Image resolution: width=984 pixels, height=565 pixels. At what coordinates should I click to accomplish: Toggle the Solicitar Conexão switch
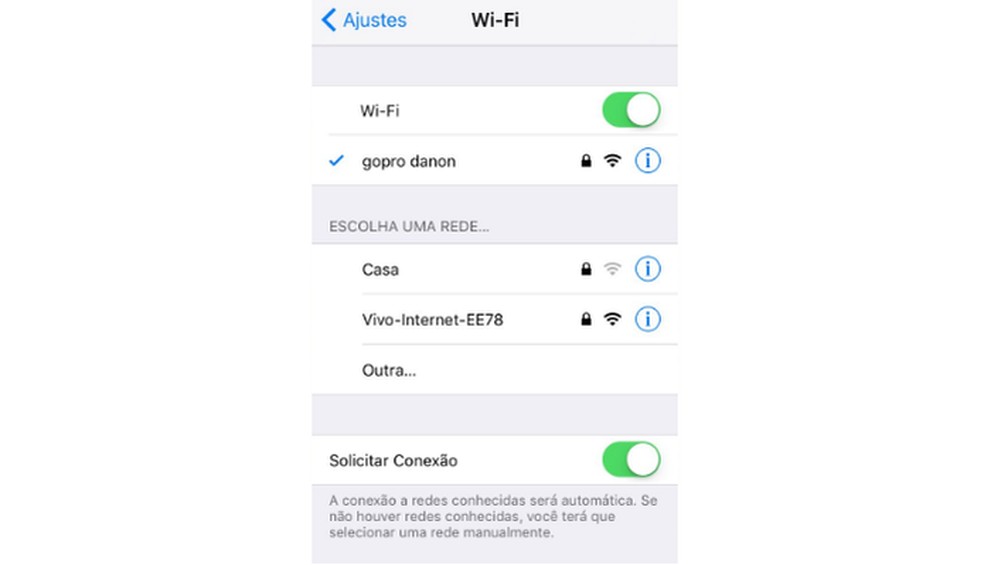pos(631,461)
